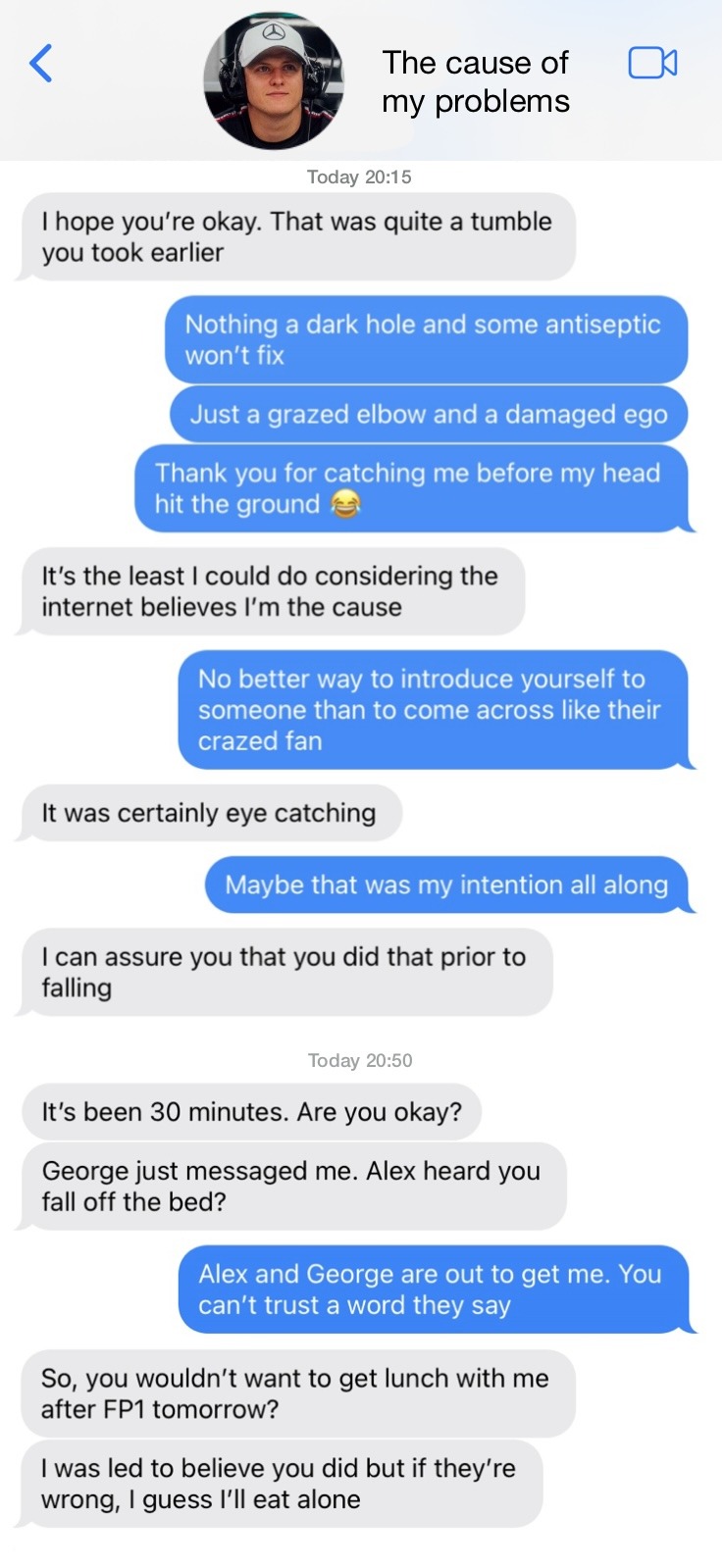The image size is (724, 1568).
Task: Open the contact's profile photo
Action: click(274, 80)
